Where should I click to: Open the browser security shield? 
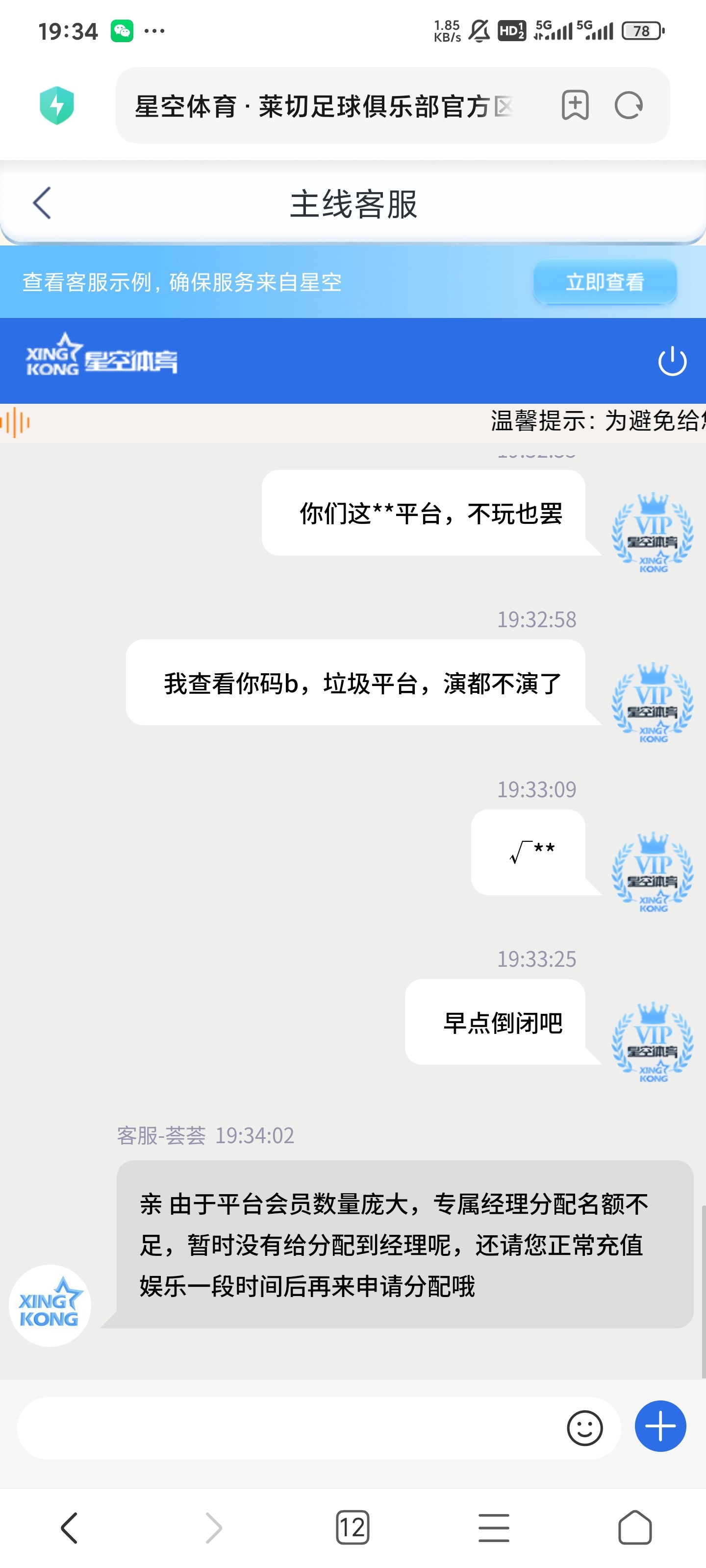click(x=57, y=105)
